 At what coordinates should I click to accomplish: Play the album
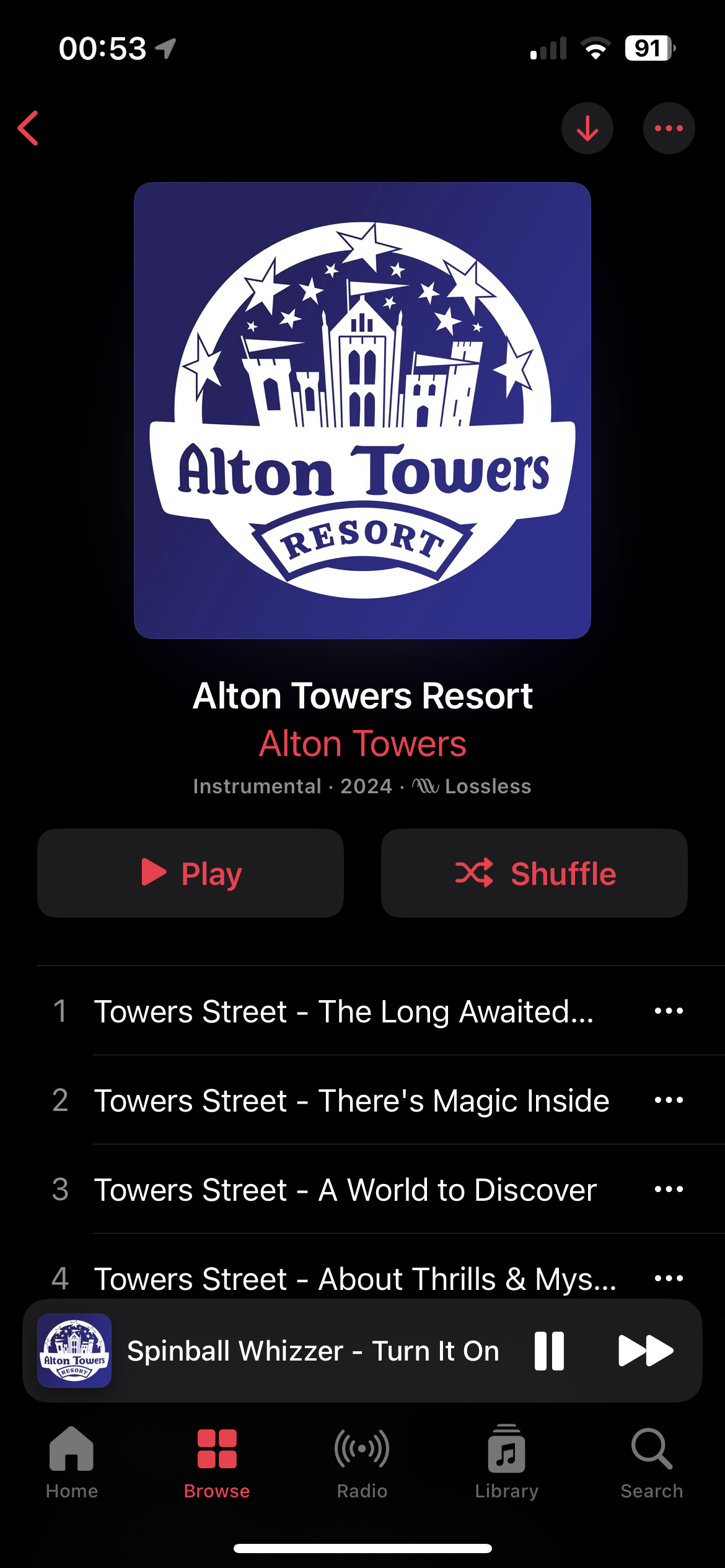click(x=190, y=873)
